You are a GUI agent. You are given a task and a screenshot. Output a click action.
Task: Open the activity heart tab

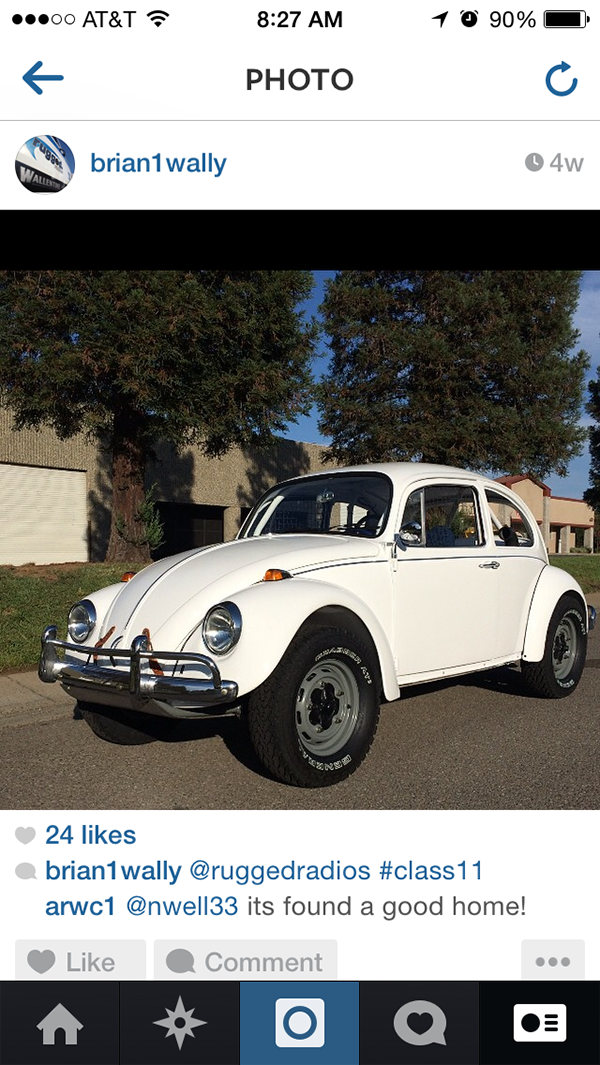point(419,1023)
